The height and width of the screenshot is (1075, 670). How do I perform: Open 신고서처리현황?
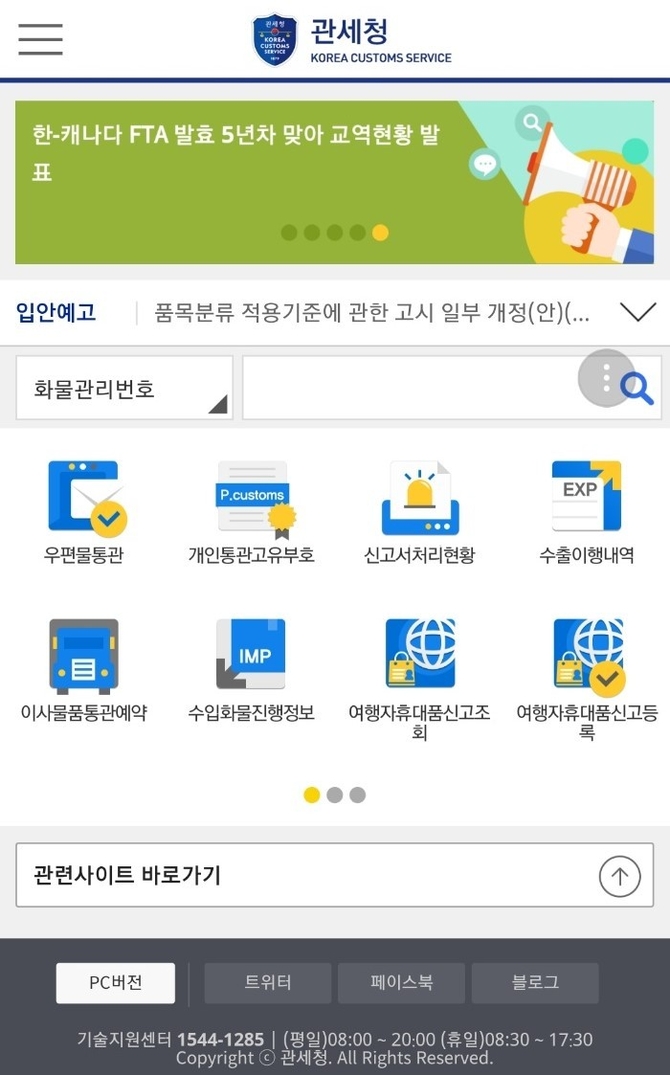[x=419, y=510]
